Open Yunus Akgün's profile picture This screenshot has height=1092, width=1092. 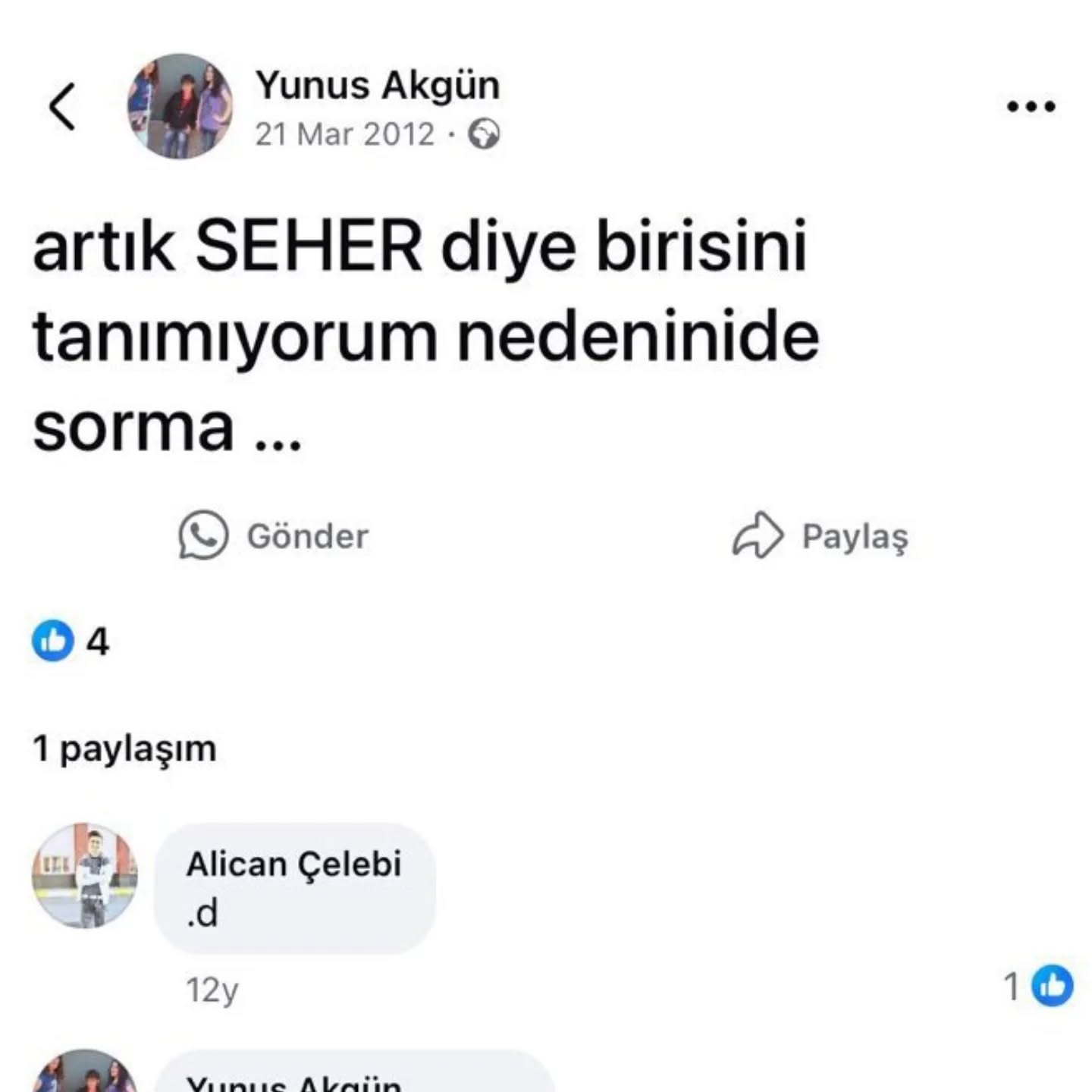pyautogui.click(x=180, y=107)
